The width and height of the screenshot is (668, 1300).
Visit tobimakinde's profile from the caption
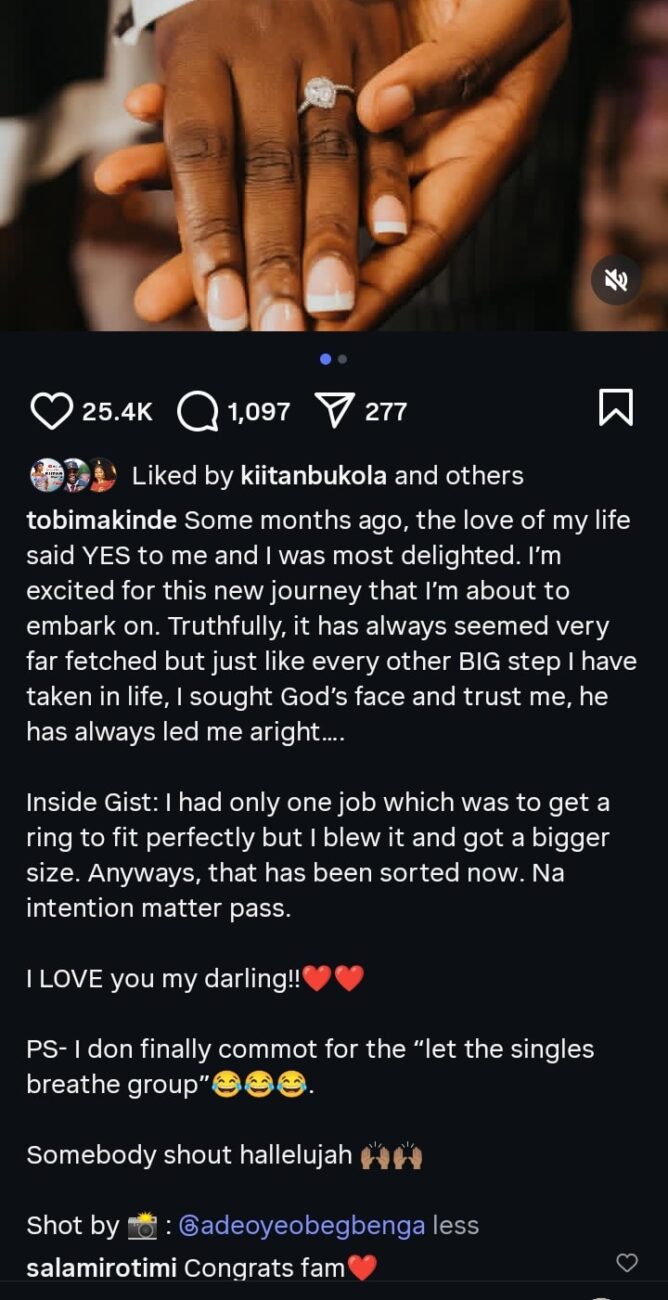pos(102,521)
